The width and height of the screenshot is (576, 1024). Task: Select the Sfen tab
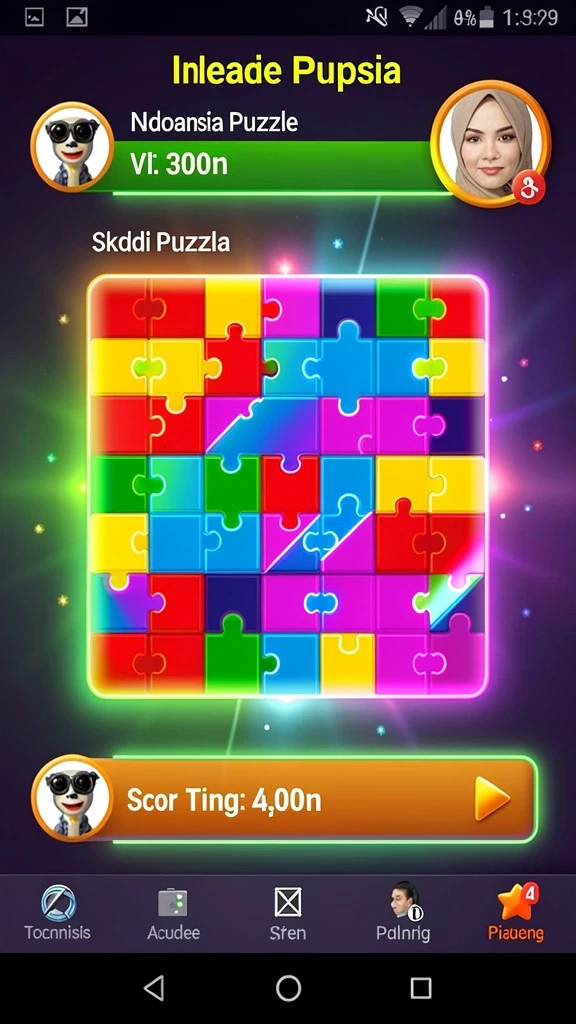[288, 915]
